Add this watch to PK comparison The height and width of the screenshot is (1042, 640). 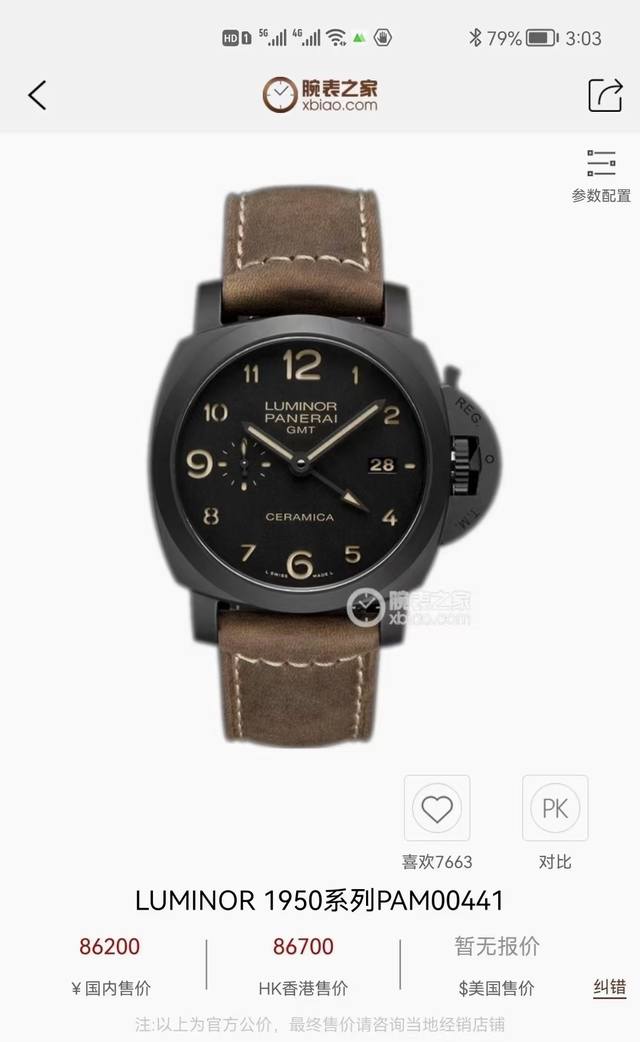coord(555,808)
